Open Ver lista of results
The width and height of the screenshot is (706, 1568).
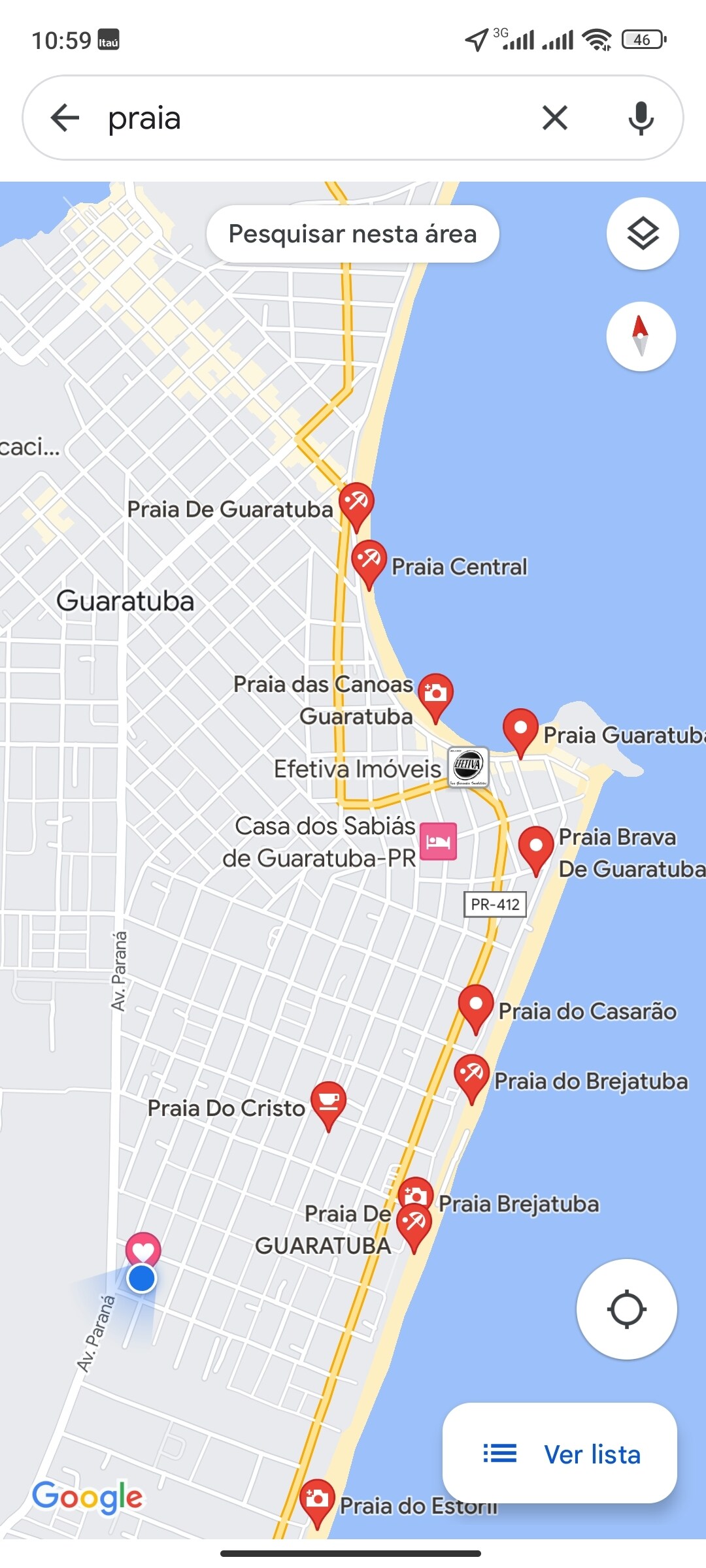tap(560, 1454)
